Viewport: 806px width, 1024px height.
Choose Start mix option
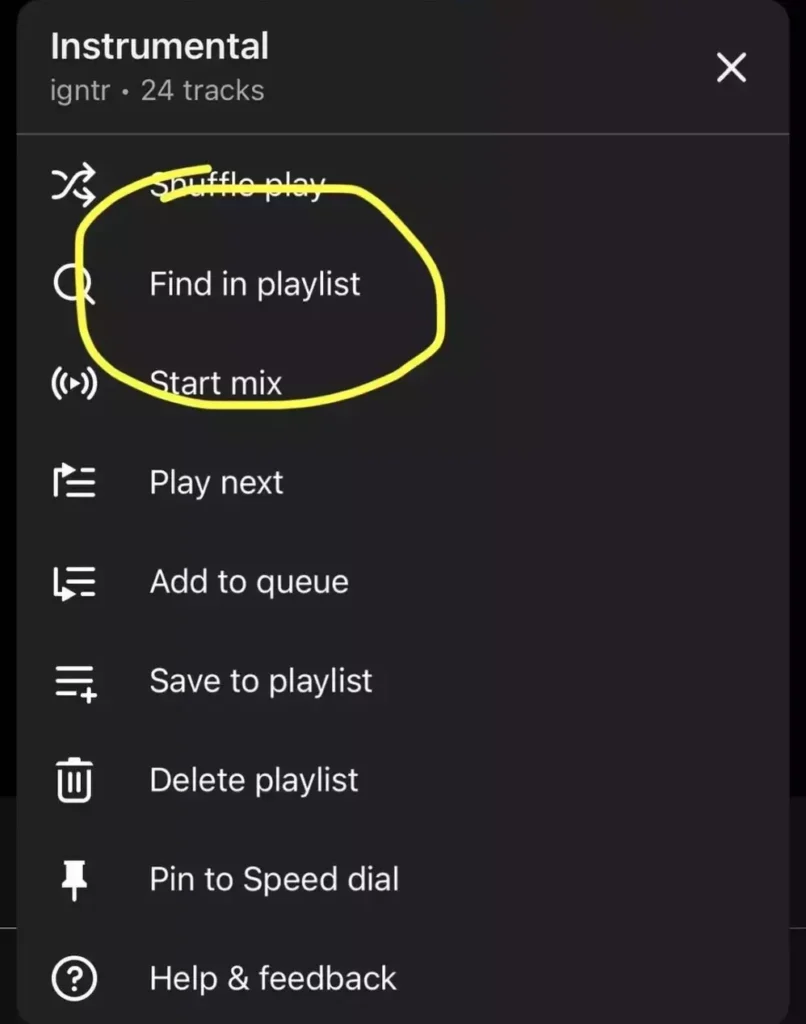[216, 383]
